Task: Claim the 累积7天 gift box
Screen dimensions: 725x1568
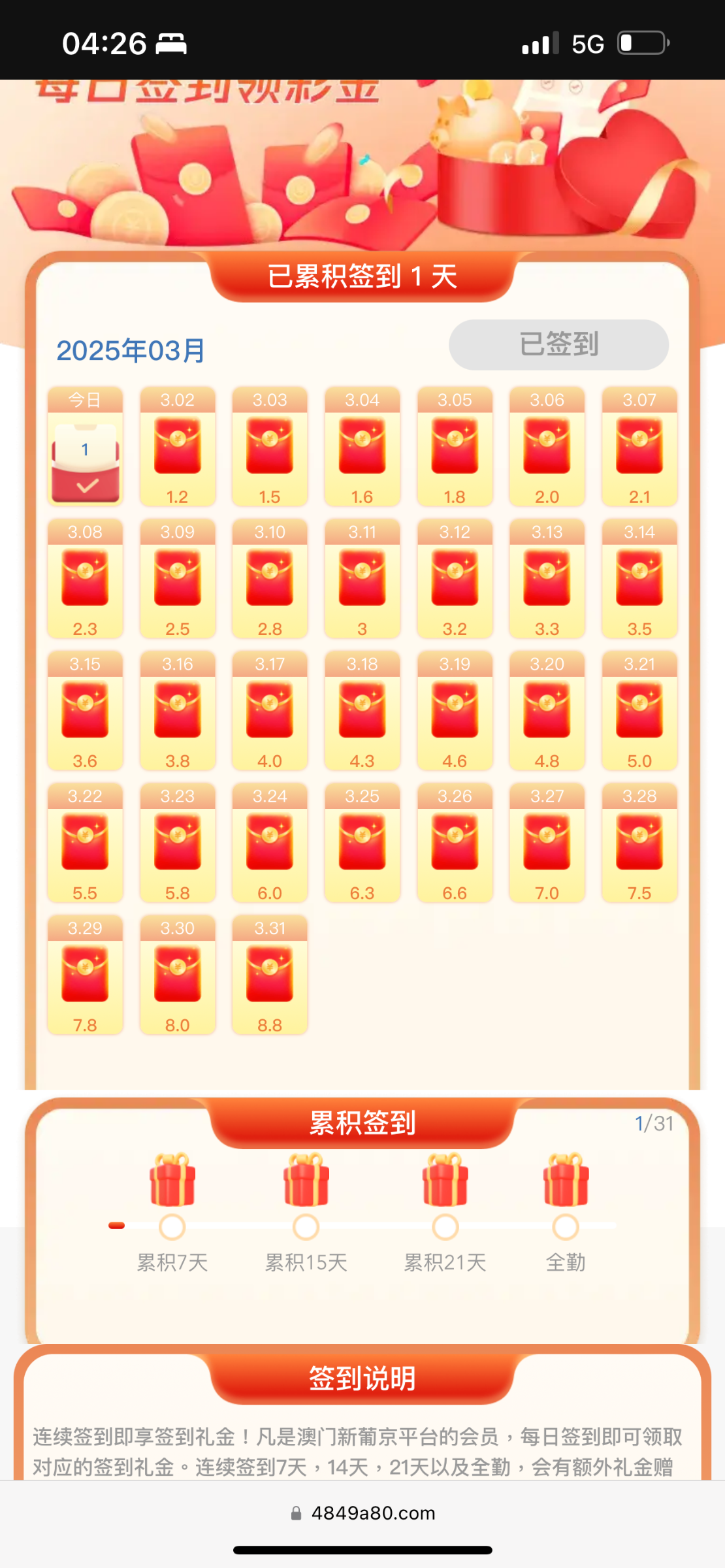Action: click(172, 1180)
